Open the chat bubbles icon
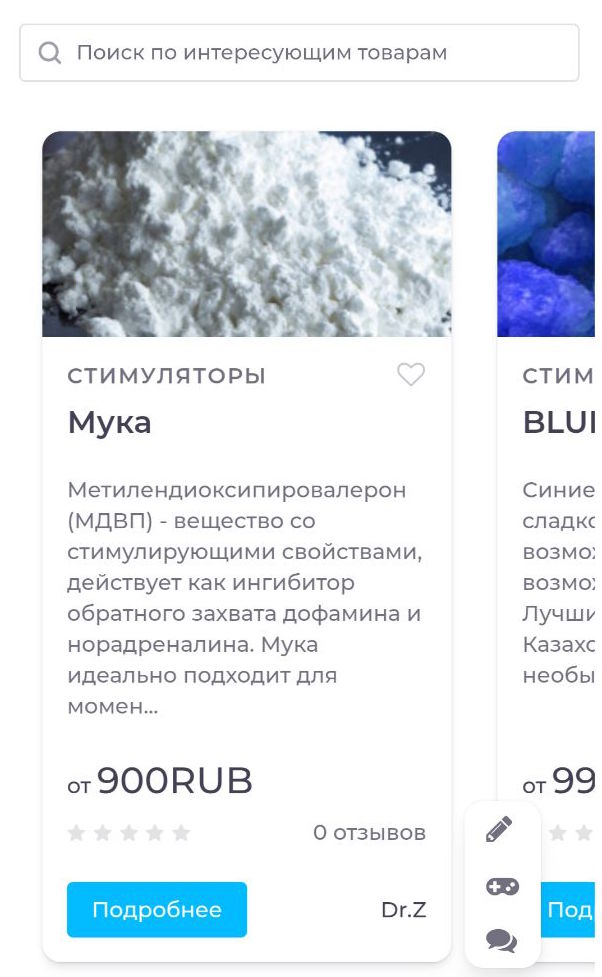 pyautogui.click(x=501, y=940)
